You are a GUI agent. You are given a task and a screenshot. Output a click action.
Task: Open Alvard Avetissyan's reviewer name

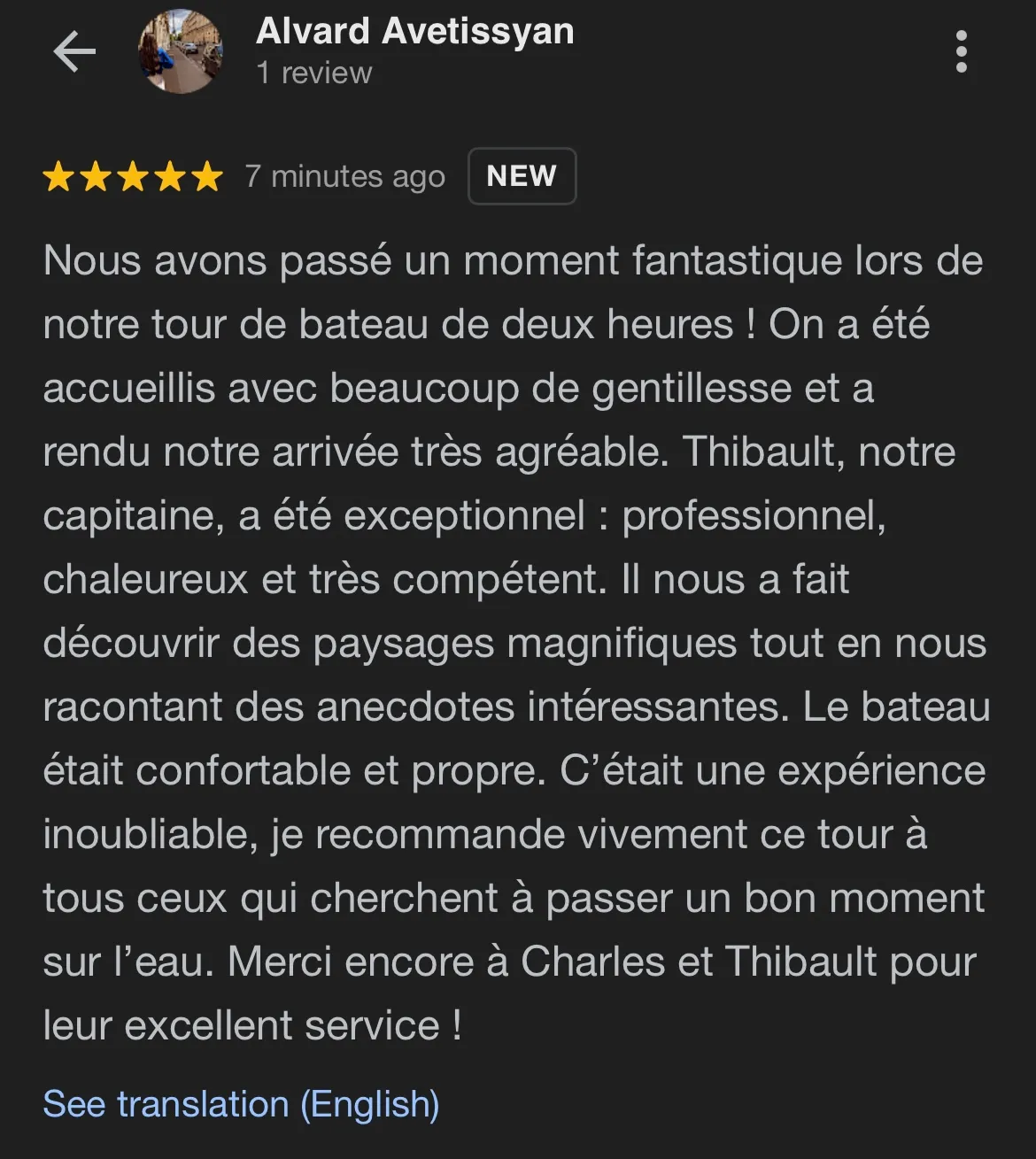pos(414,32)
